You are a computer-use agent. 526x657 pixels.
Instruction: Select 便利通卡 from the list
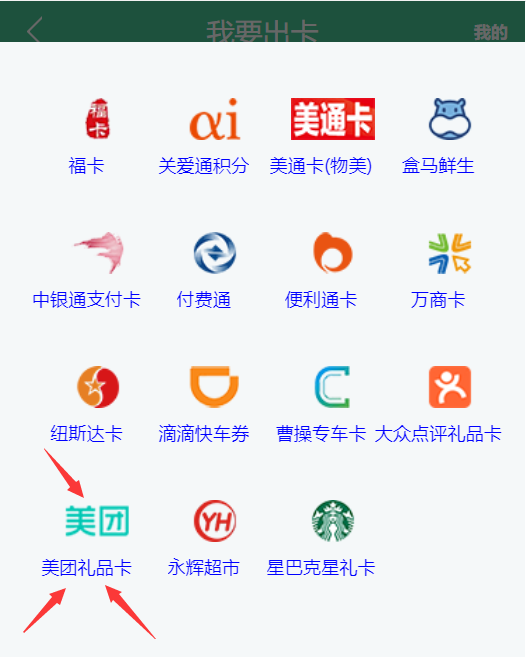click(321, 271)
